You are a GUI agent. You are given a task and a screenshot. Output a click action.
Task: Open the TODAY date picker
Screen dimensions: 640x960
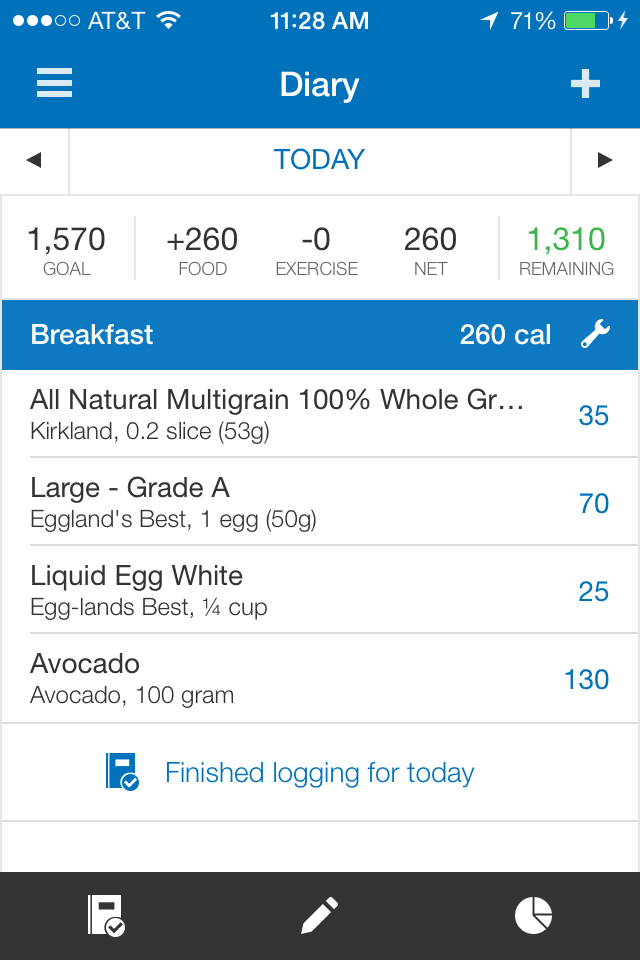point(319,160)
